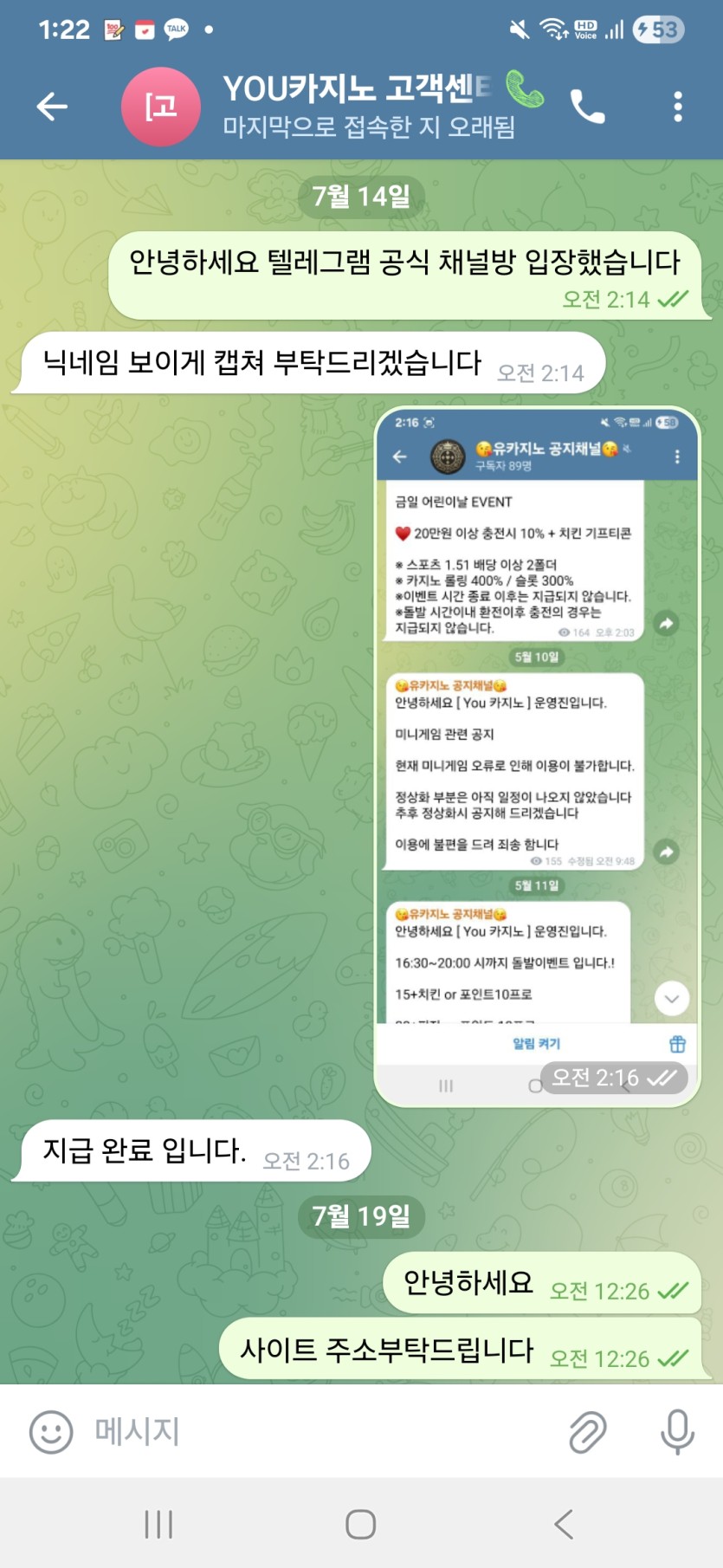Tap the system home button
The width and height of the screenshot is (723, 1568).
click(360, 1524)
